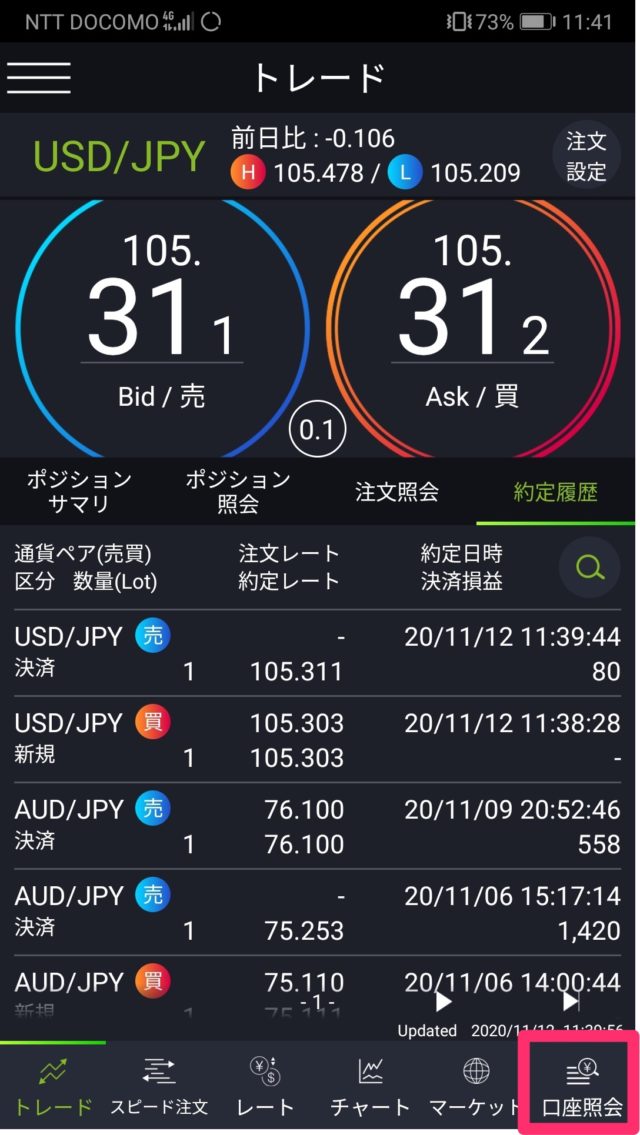Select the USD/JPY currency pair label

coord(119,157)
